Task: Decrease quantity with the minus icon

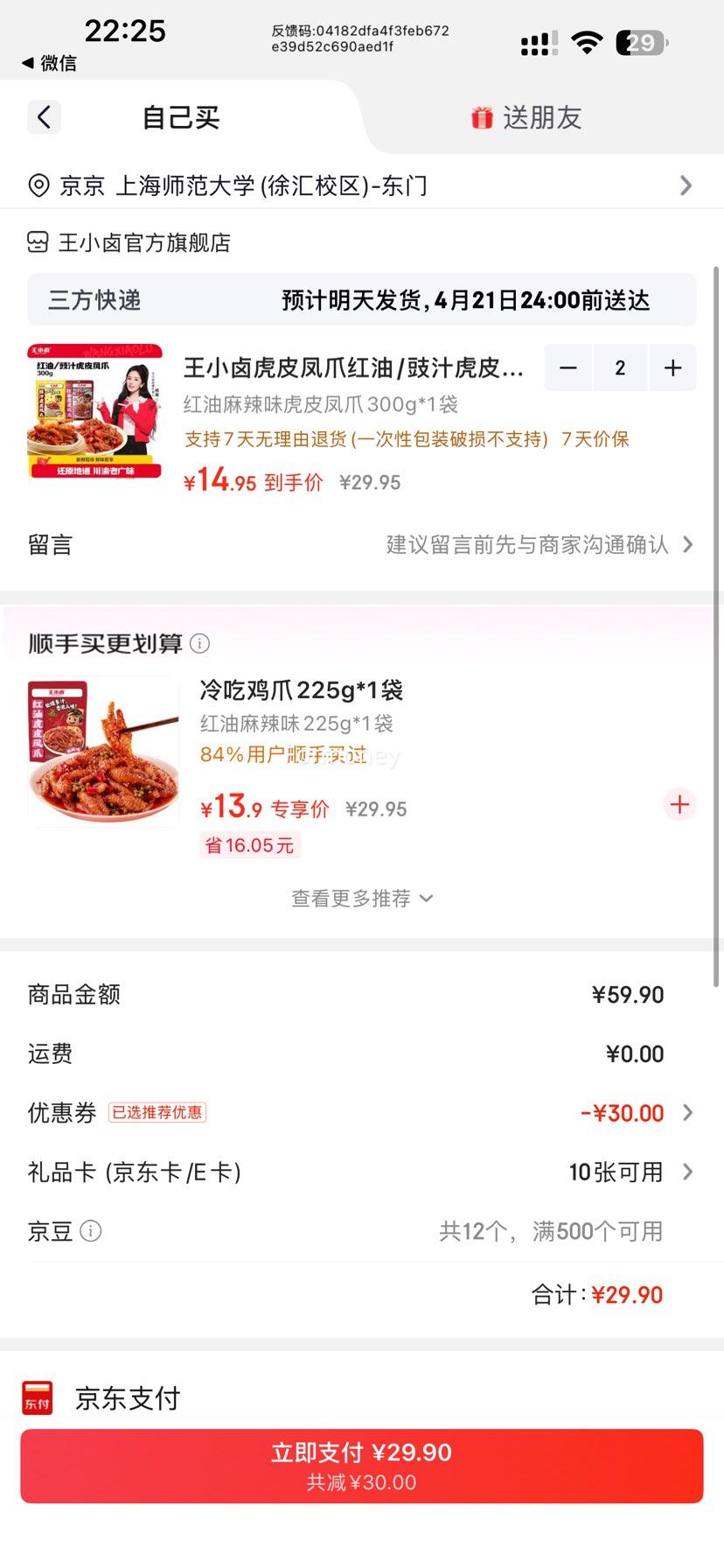Action: (567, 367)
